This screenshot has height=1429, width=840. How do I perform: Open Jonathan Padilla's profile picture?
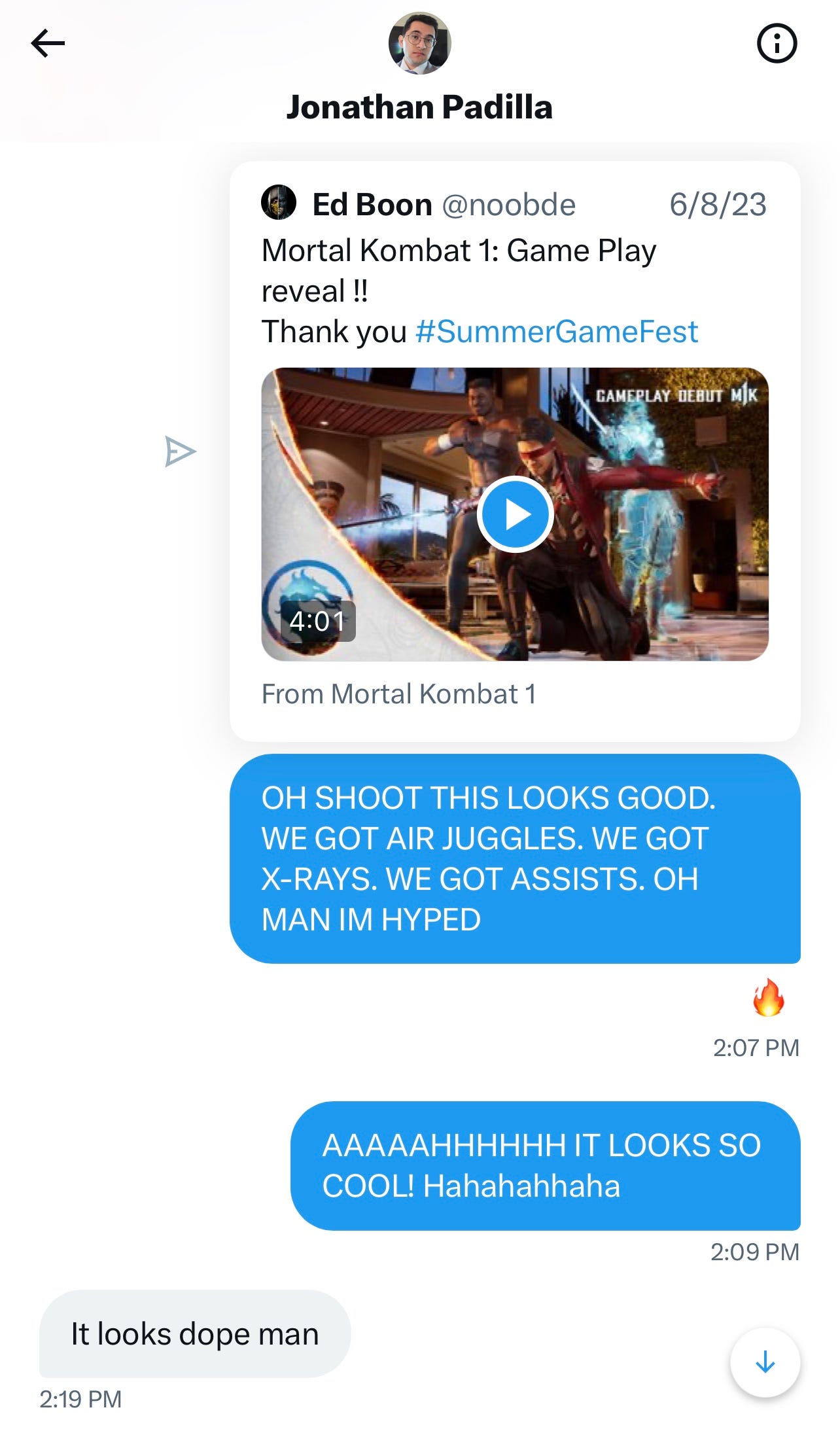click(x=419, y=43)
